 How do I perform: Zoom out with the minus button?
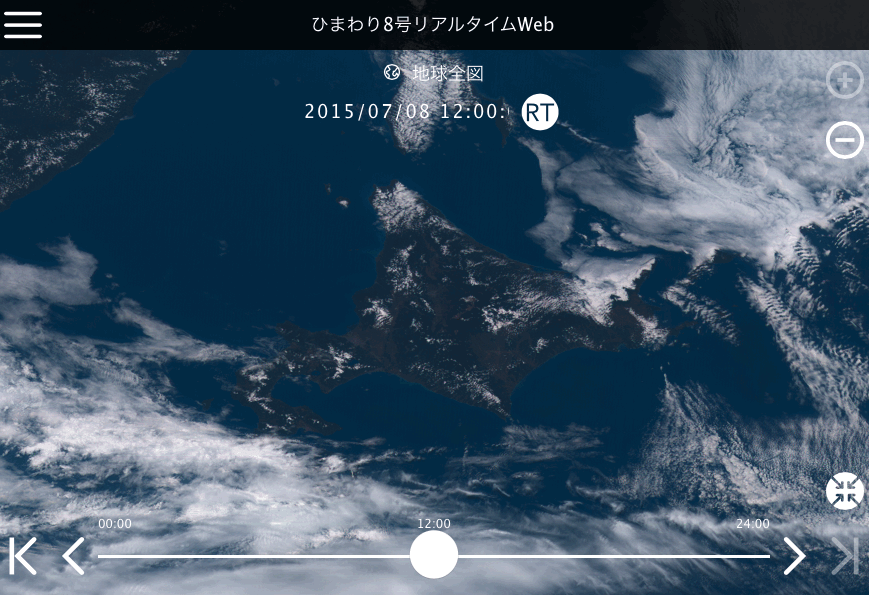(x=845, y=141)
